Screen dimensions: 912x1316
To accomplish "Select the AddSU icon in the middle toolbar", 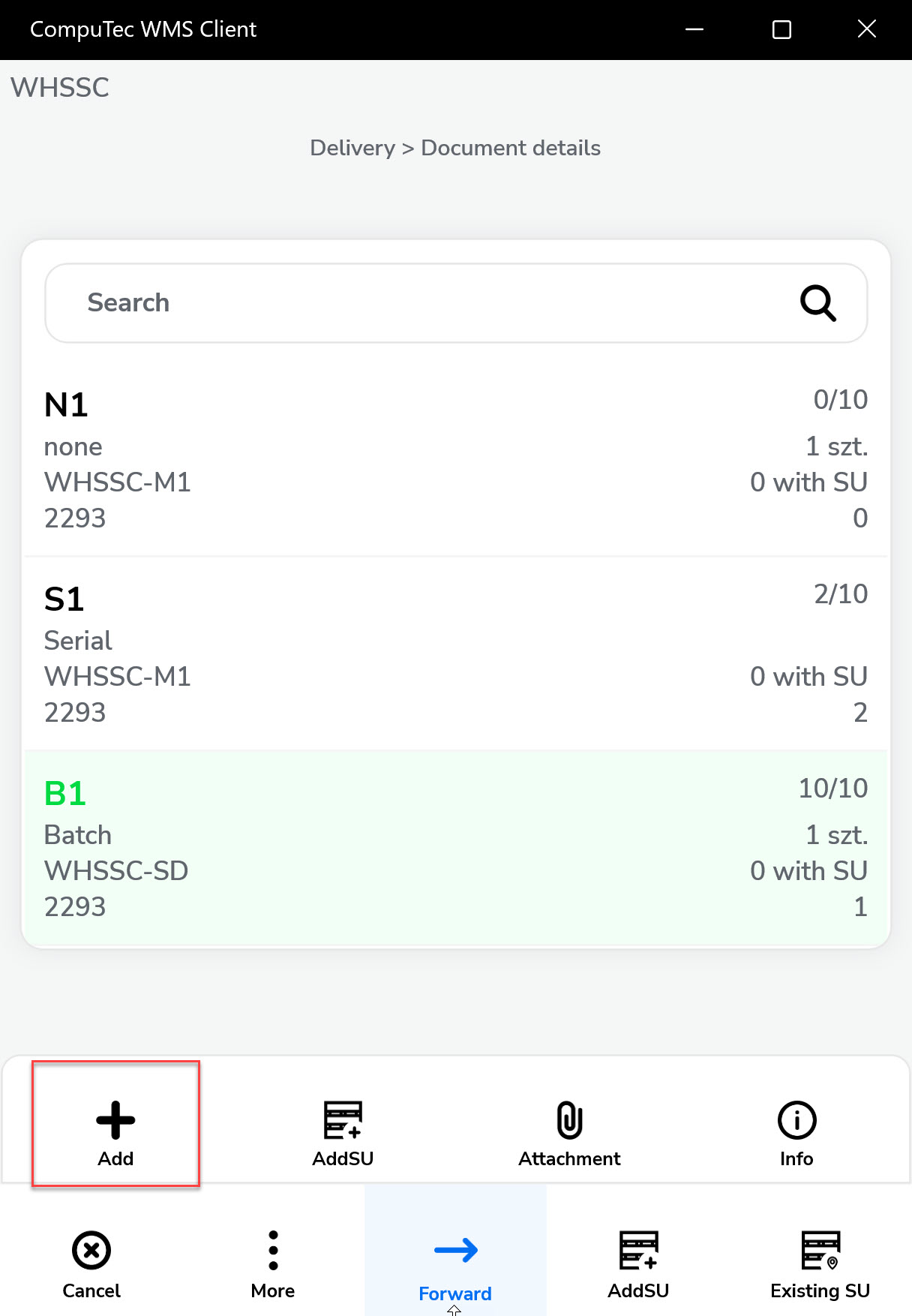I will tap(343, 1121).
